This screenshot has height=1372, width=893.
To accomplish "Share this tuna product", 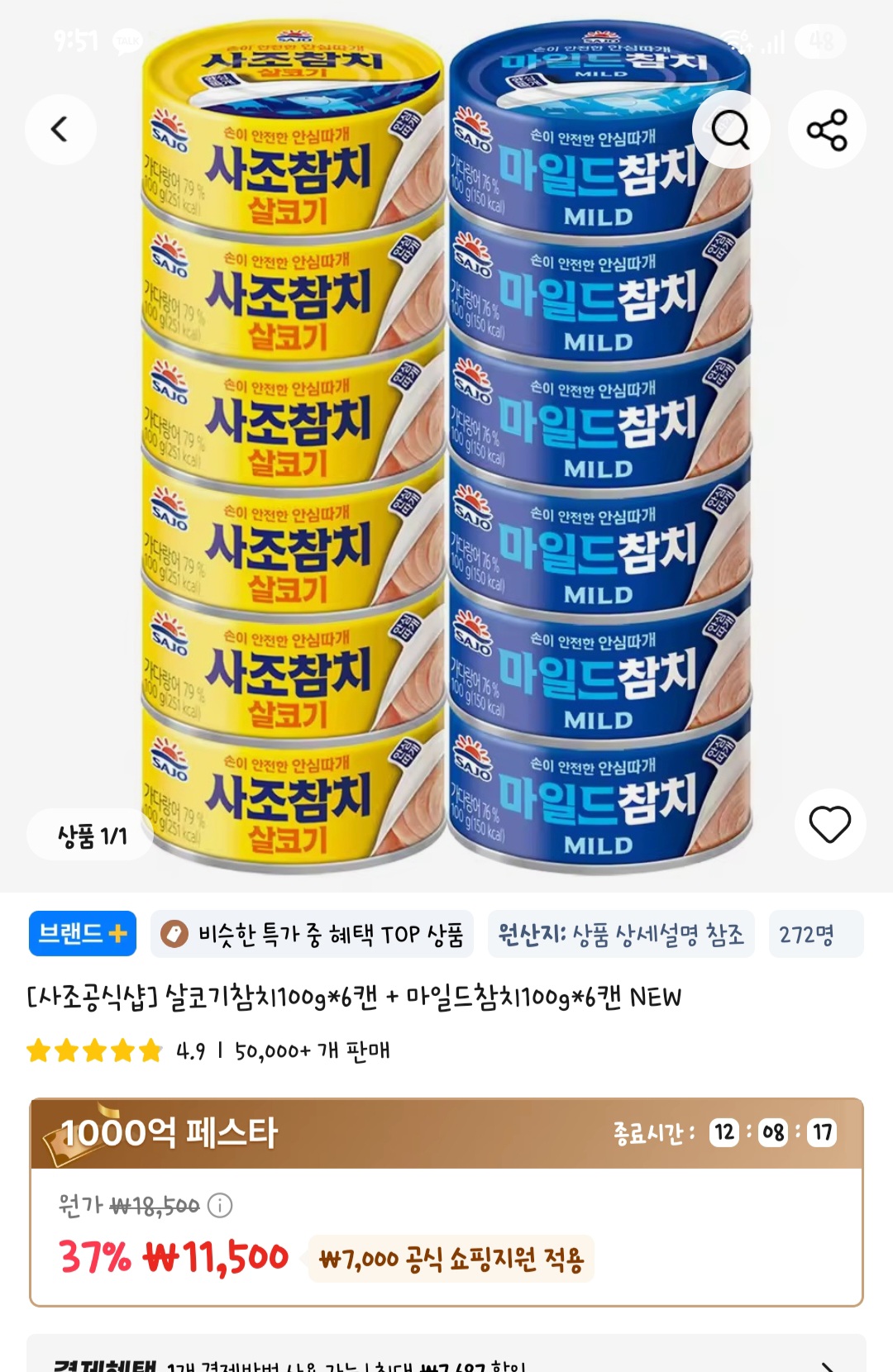I will tap(827, 128).
